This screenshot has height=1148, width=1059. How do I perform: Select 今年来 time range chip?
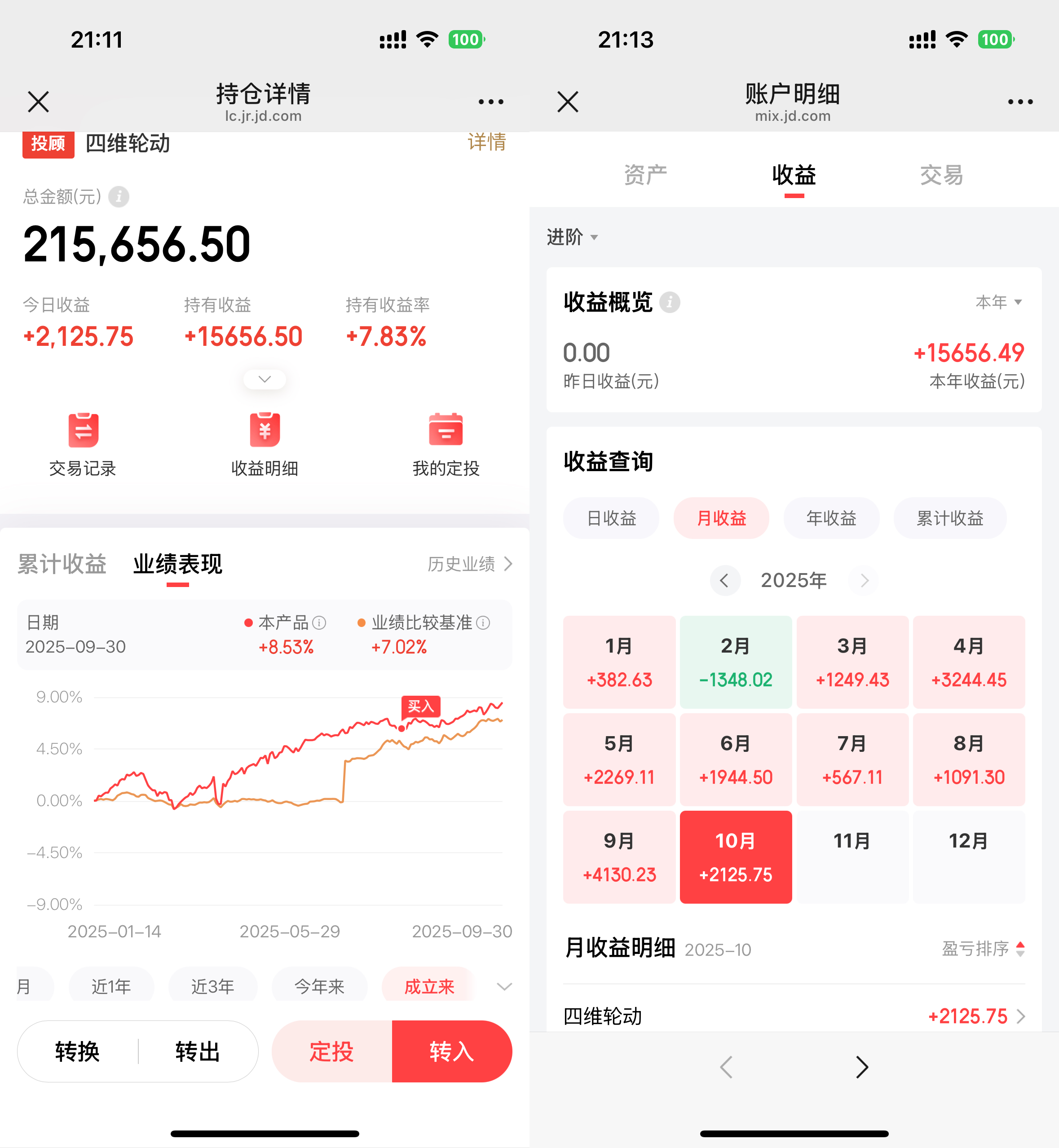[319, 986]
